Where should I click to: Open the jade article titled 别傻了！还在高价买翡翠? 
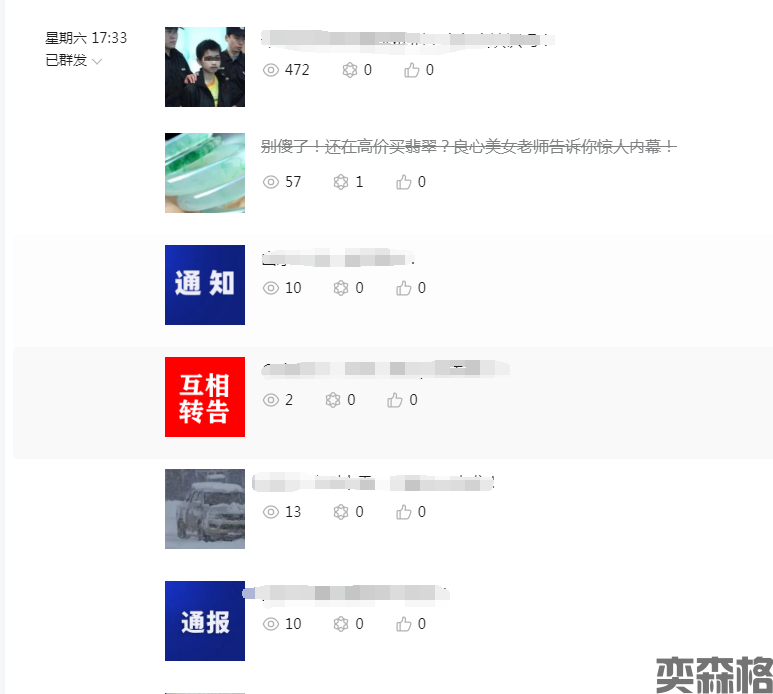467,147
